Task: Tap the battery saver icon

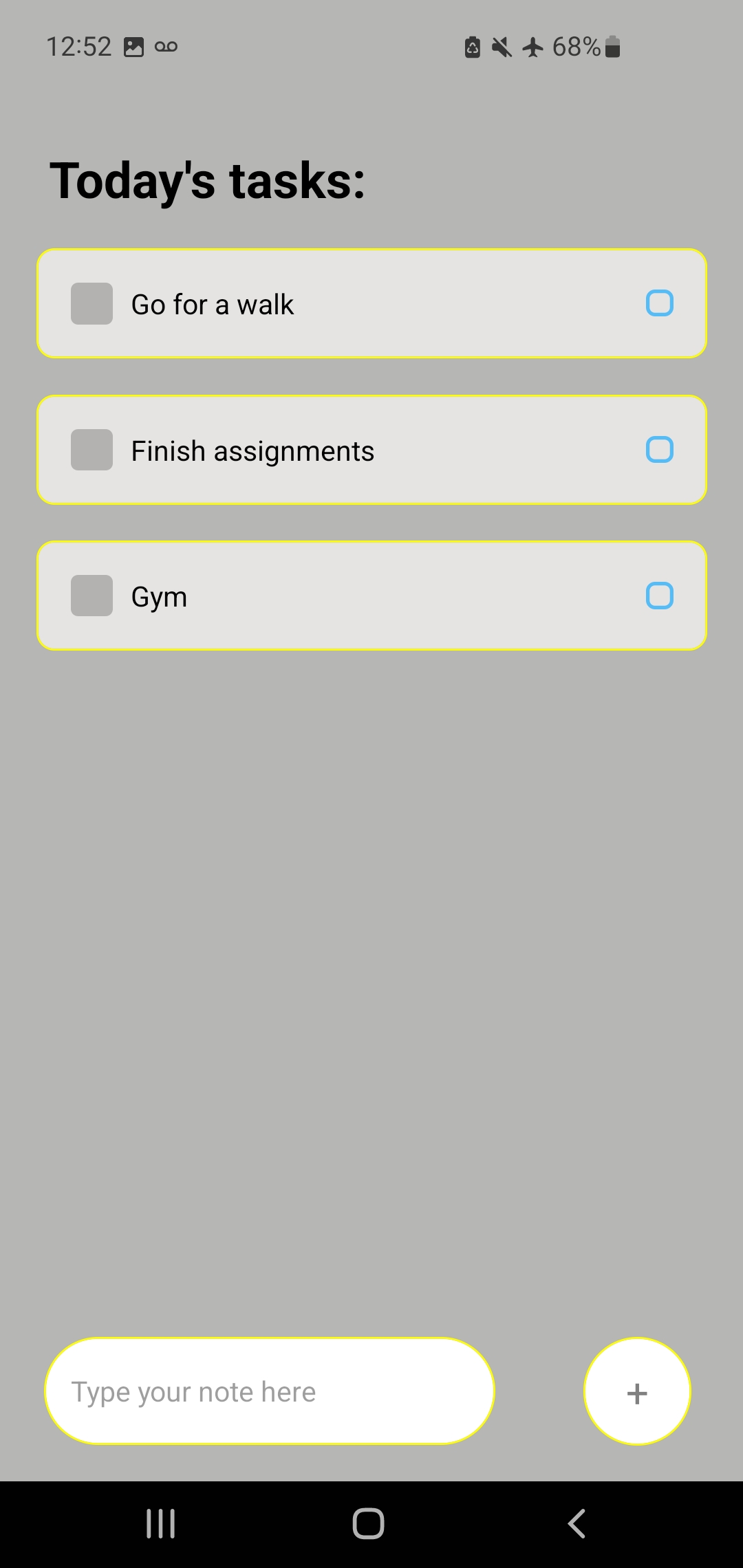Action: tap(472, 46)
